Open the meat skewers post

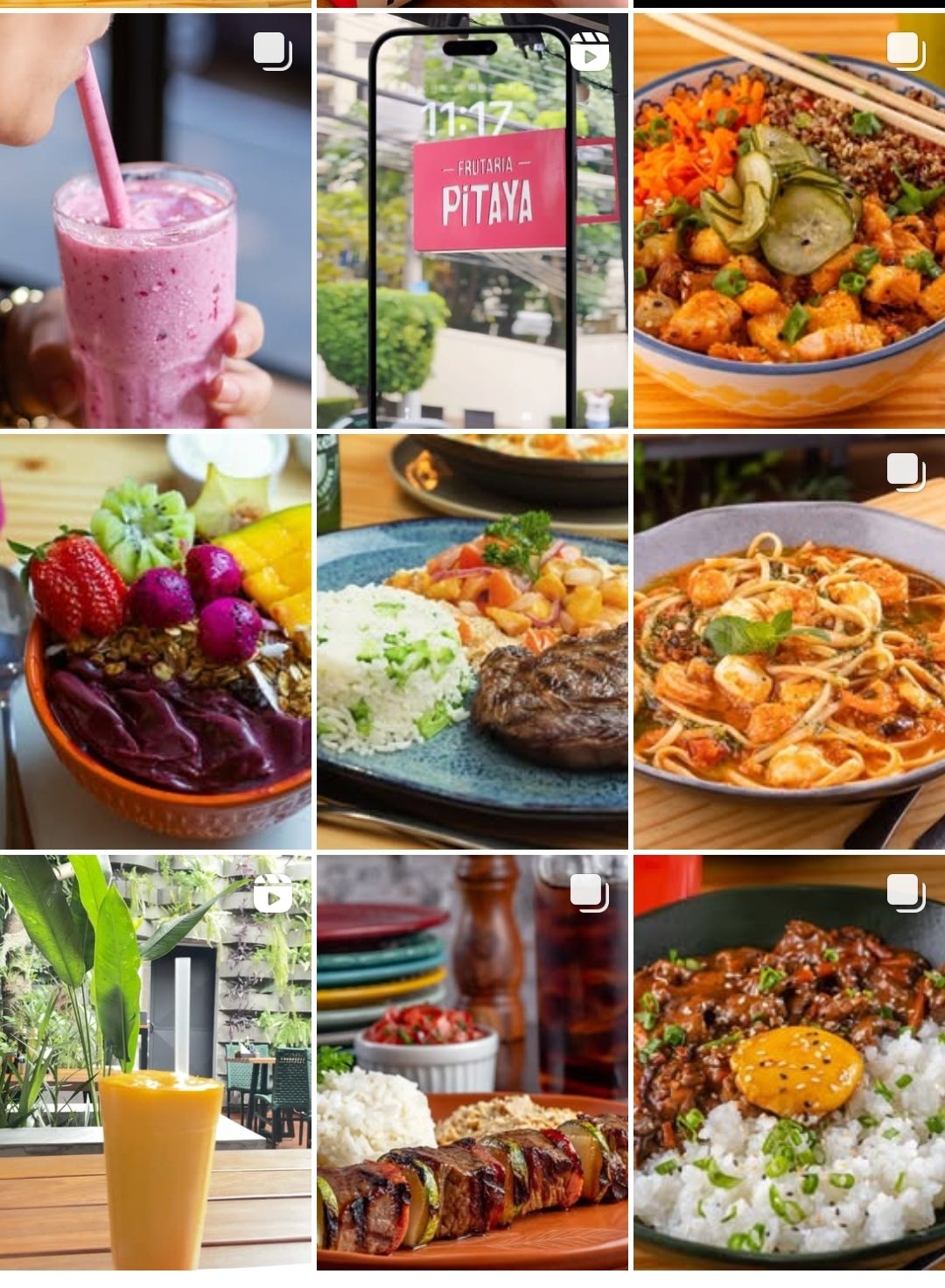pyautogui.click(x=472, y=1062)
